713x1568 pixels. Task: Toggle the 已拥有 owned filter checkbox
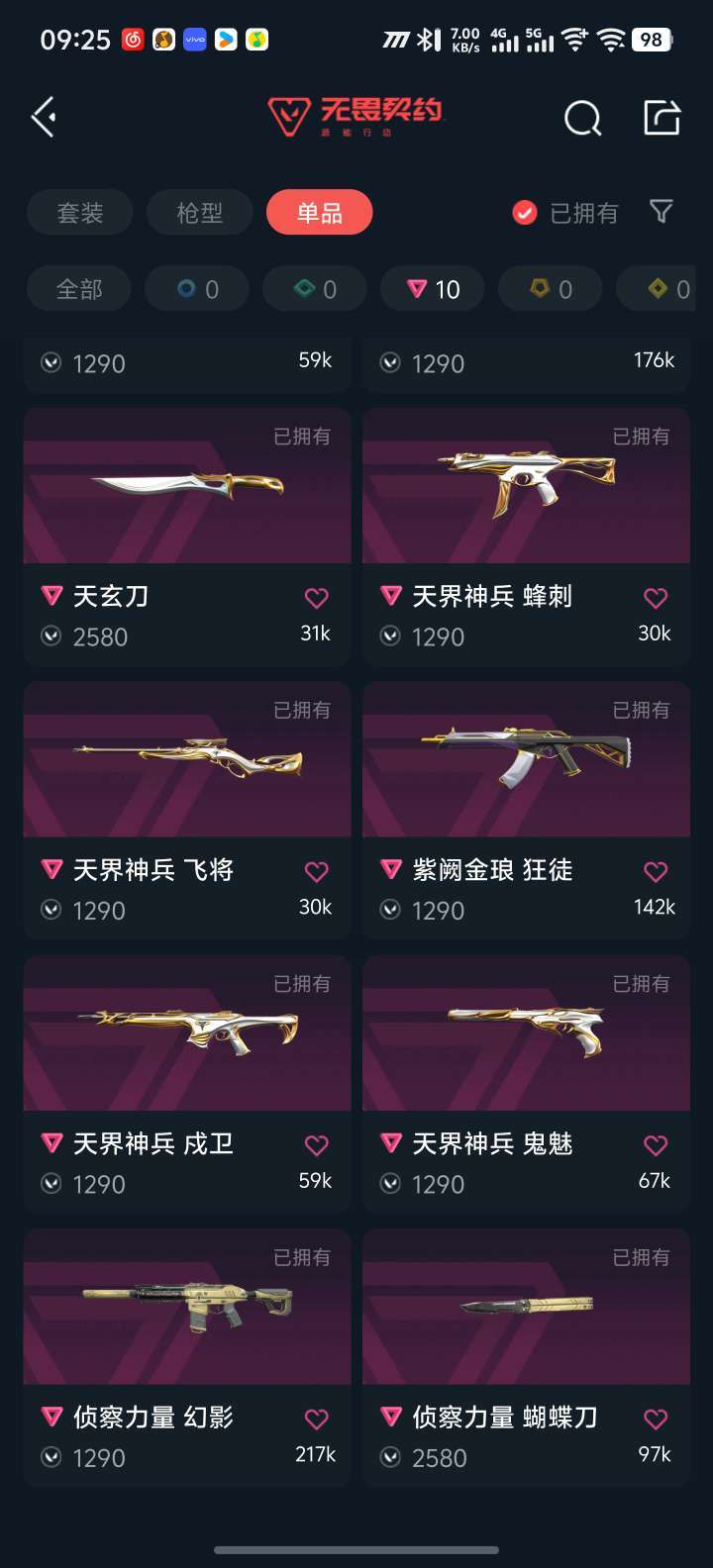click(524, 212)
